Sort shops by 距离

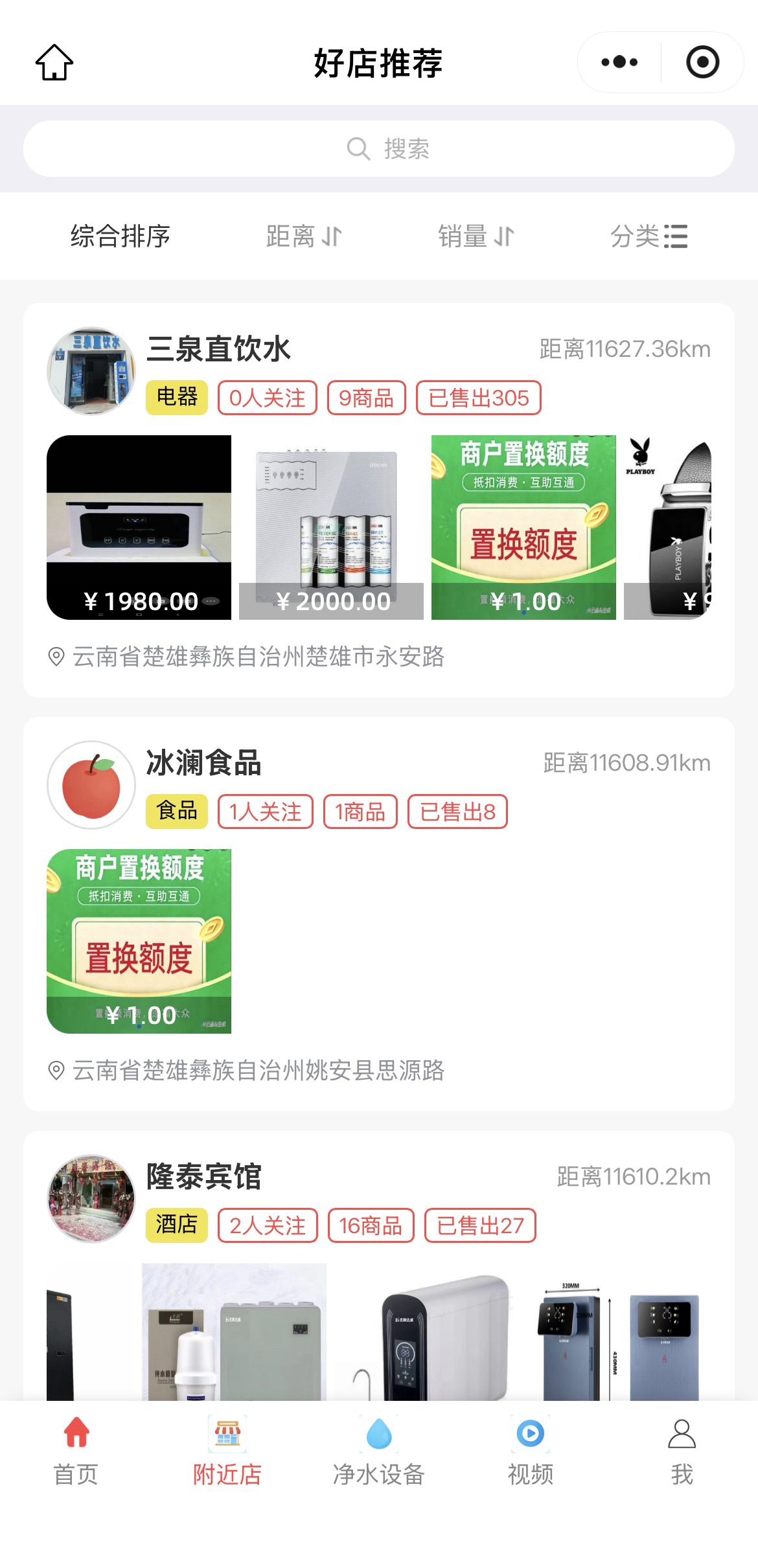pos(303,236)
